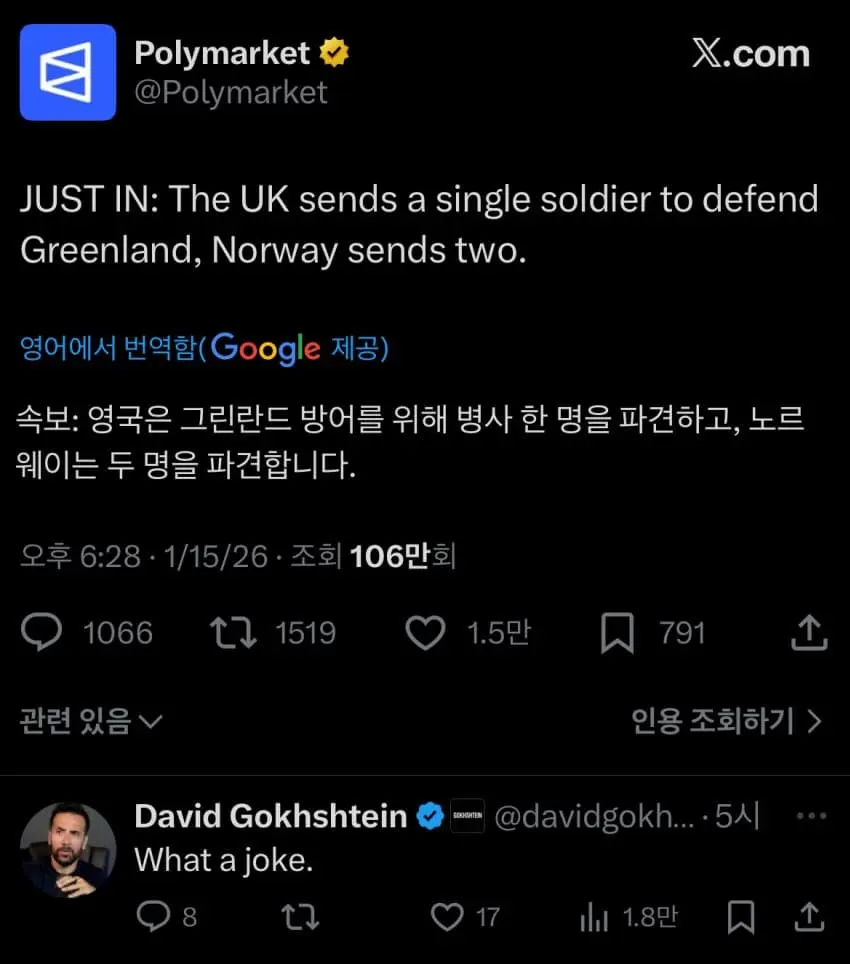
Task: Share the Polymarket post
Action: 808,633
